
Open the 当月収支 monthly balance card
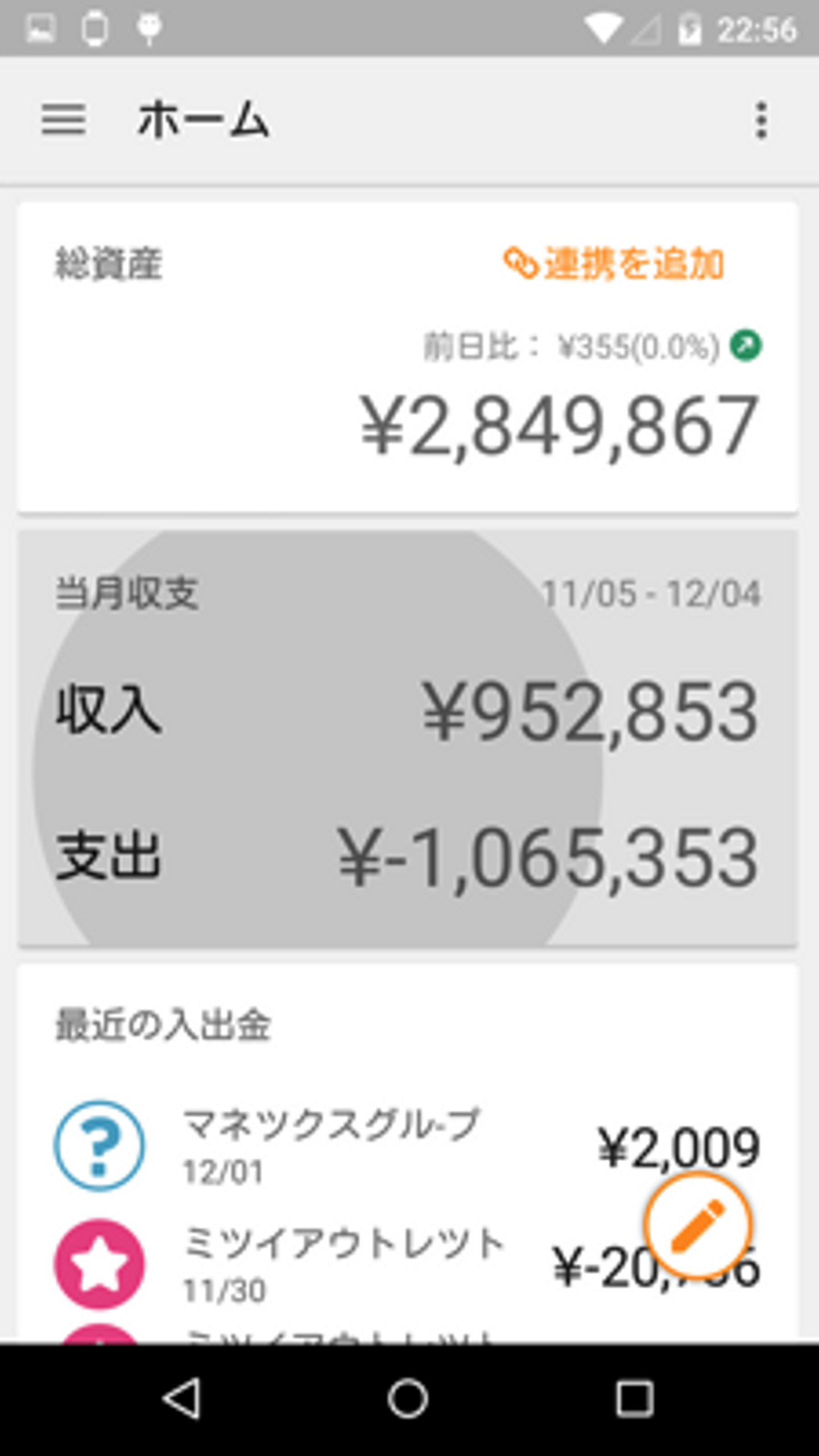pyautogui.click(x=407, y=739)
